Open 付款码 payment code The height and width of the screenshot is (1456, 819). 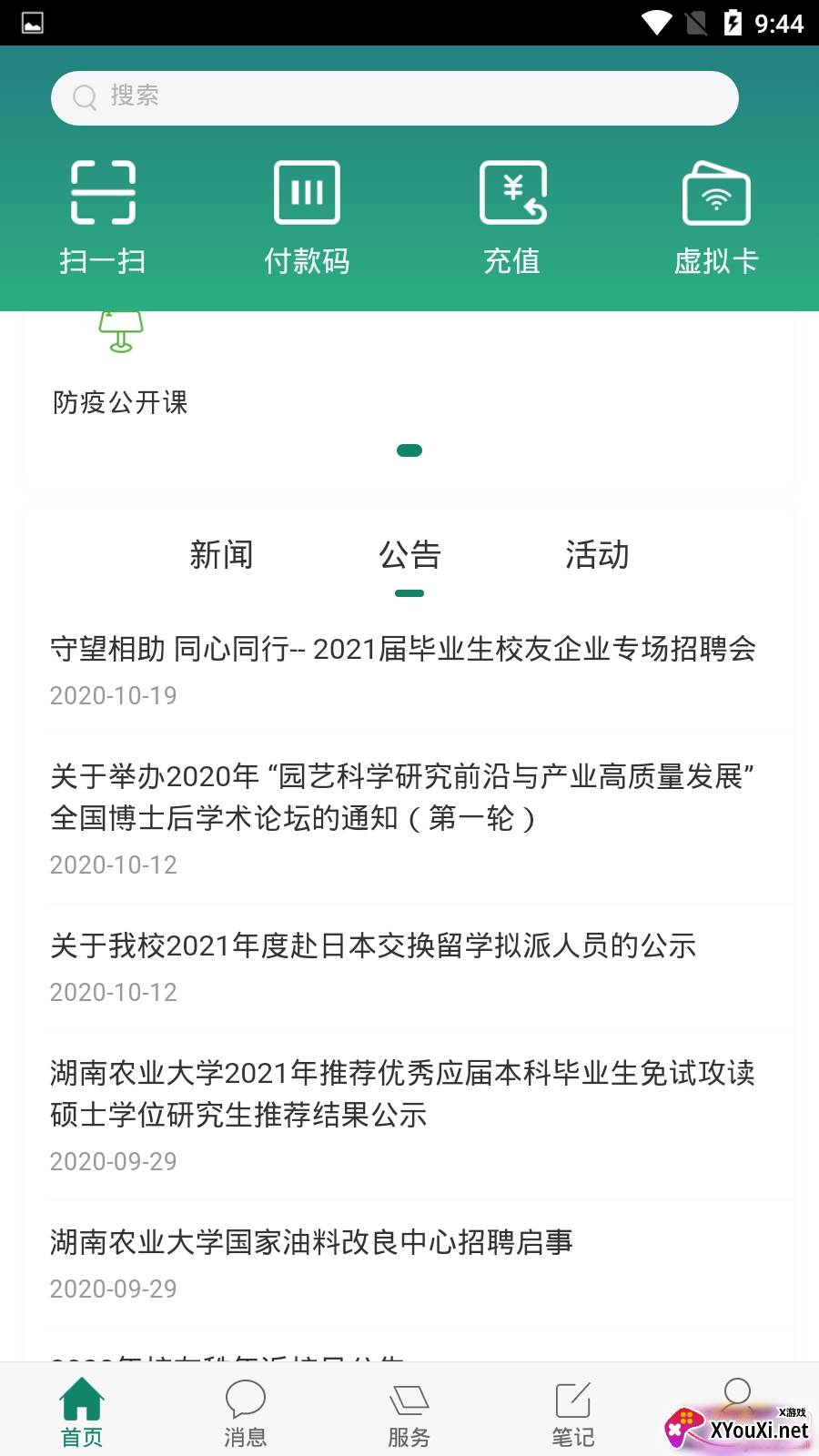(307, 217)
